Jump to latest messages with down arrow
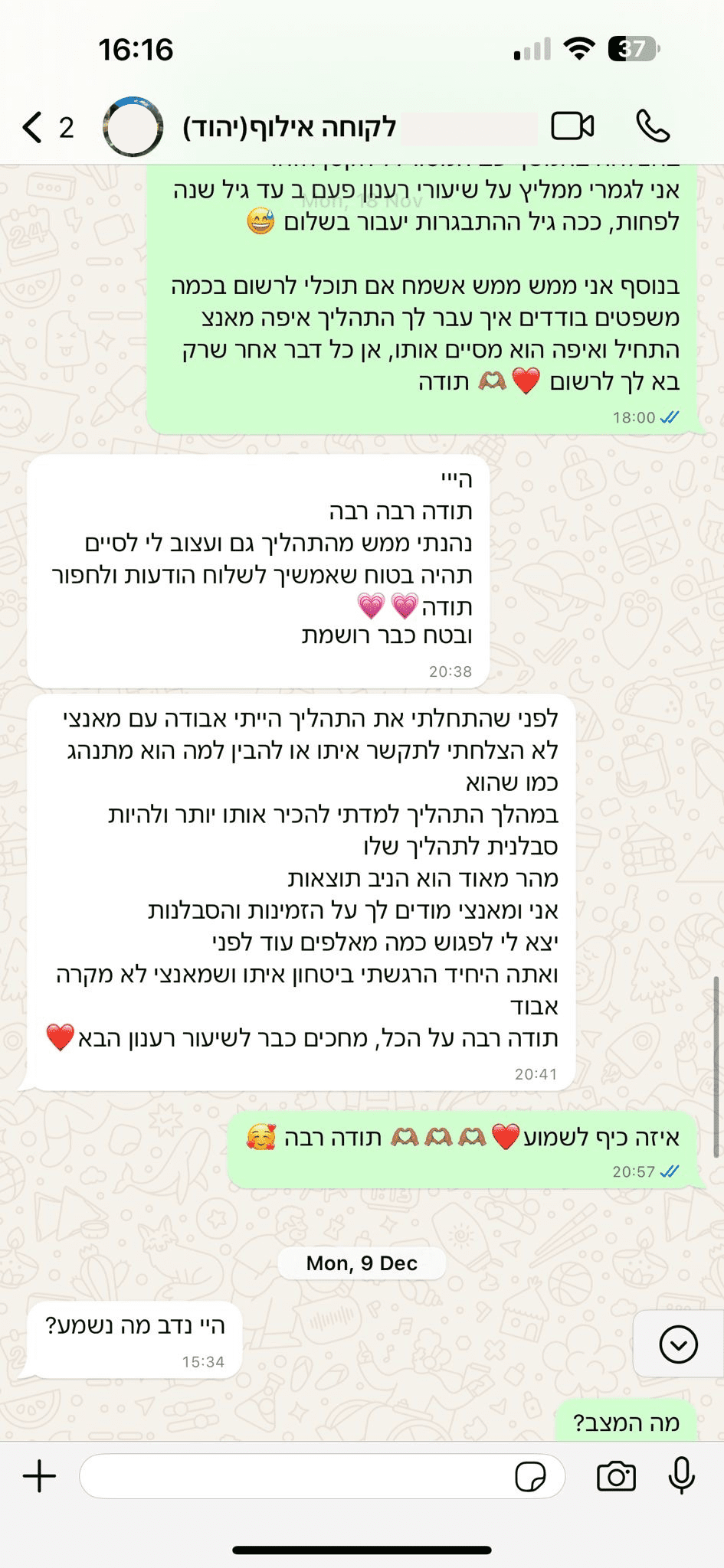 coord(678,1344)
